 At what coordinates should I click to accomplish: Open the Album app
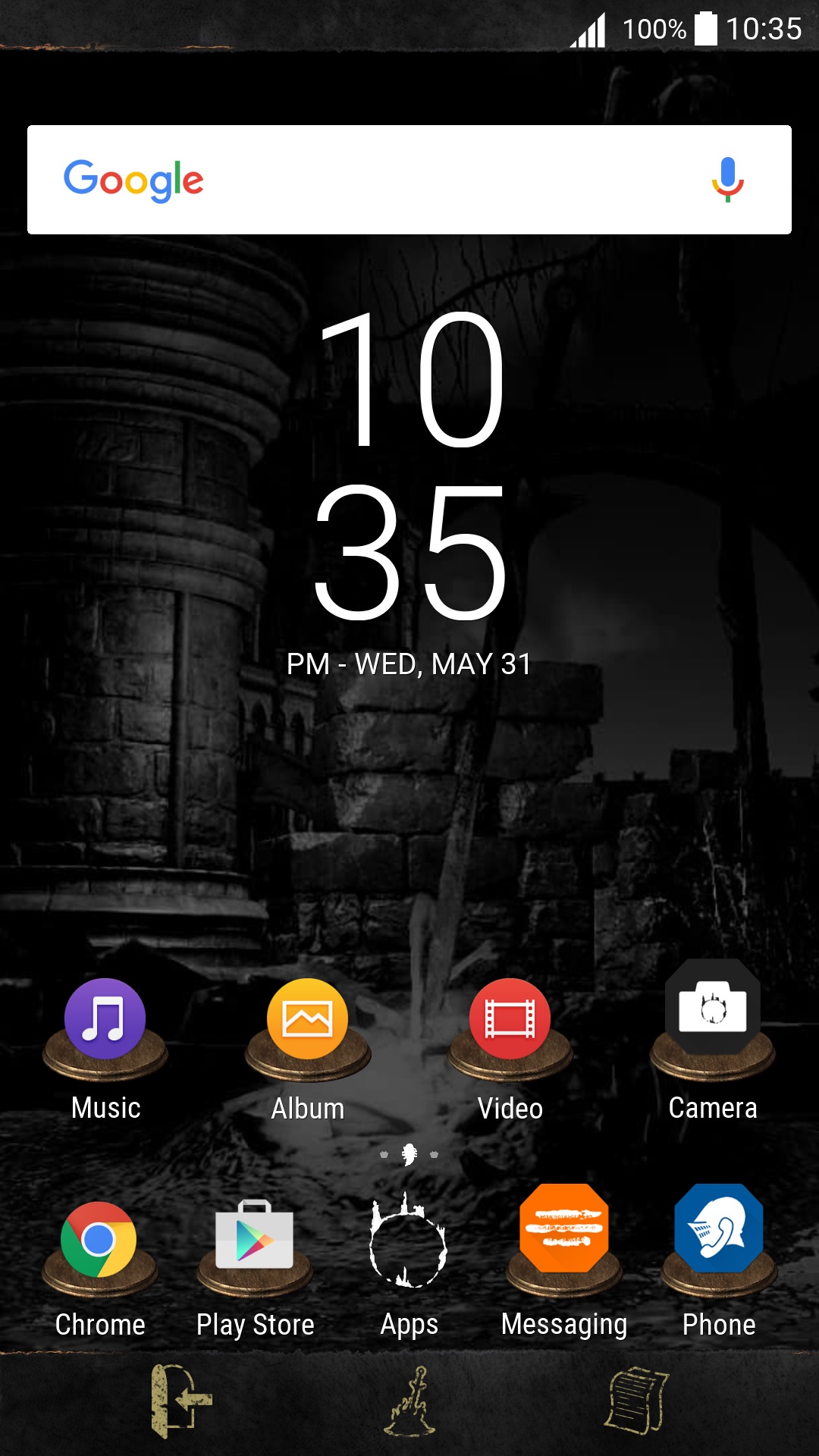click(308, 1020)
